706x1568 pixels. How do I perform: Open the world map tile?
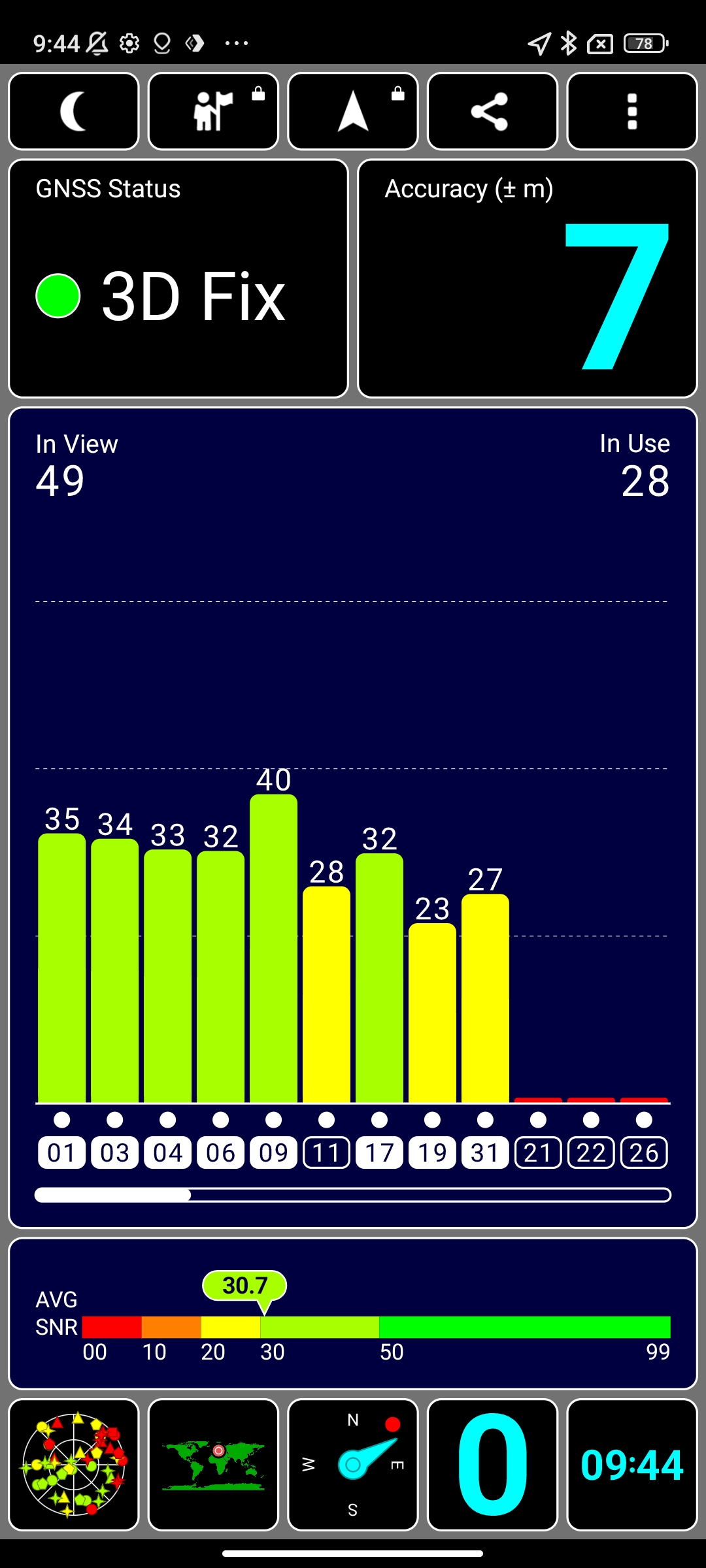click(x=213, y=1465)
